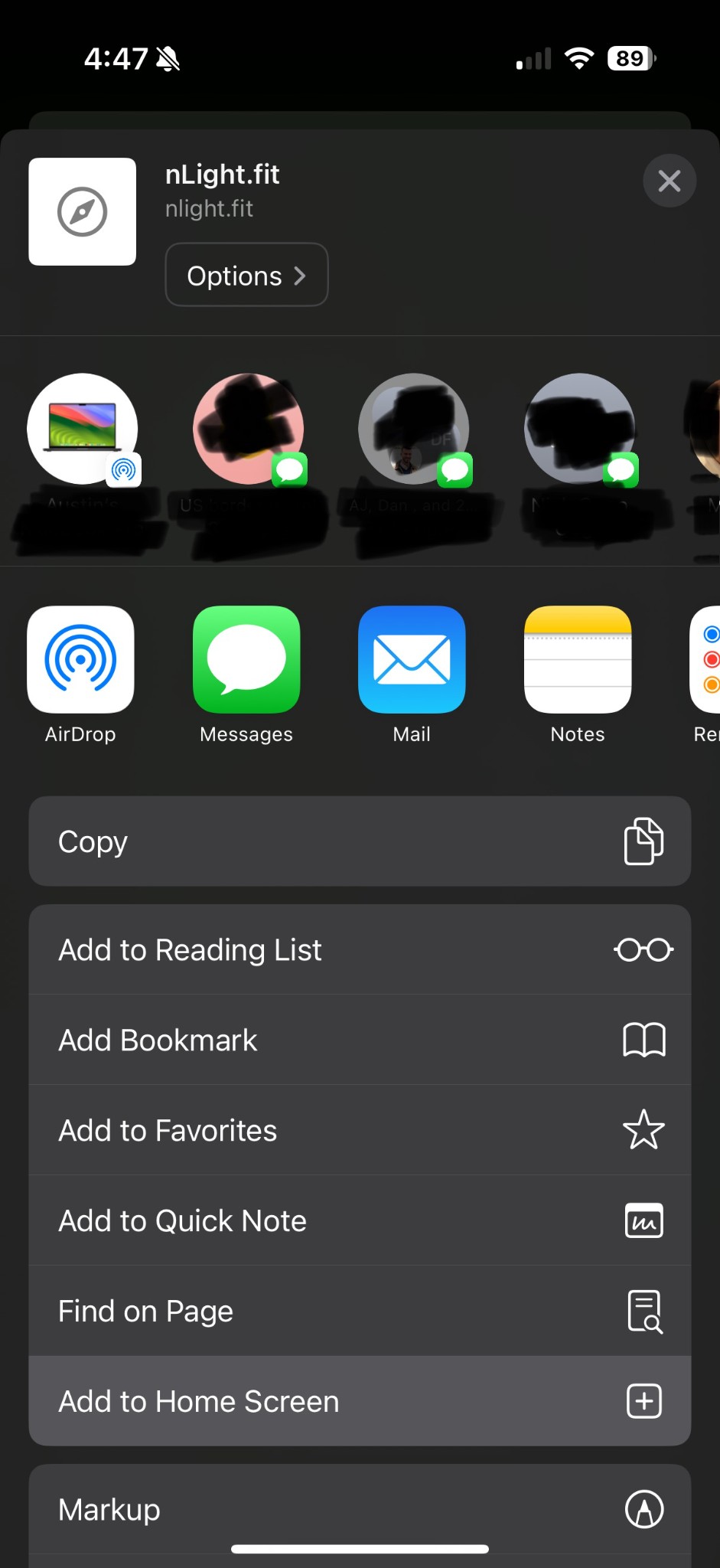Tap the magnifier page icon for Find on Page

(643, 1310)
